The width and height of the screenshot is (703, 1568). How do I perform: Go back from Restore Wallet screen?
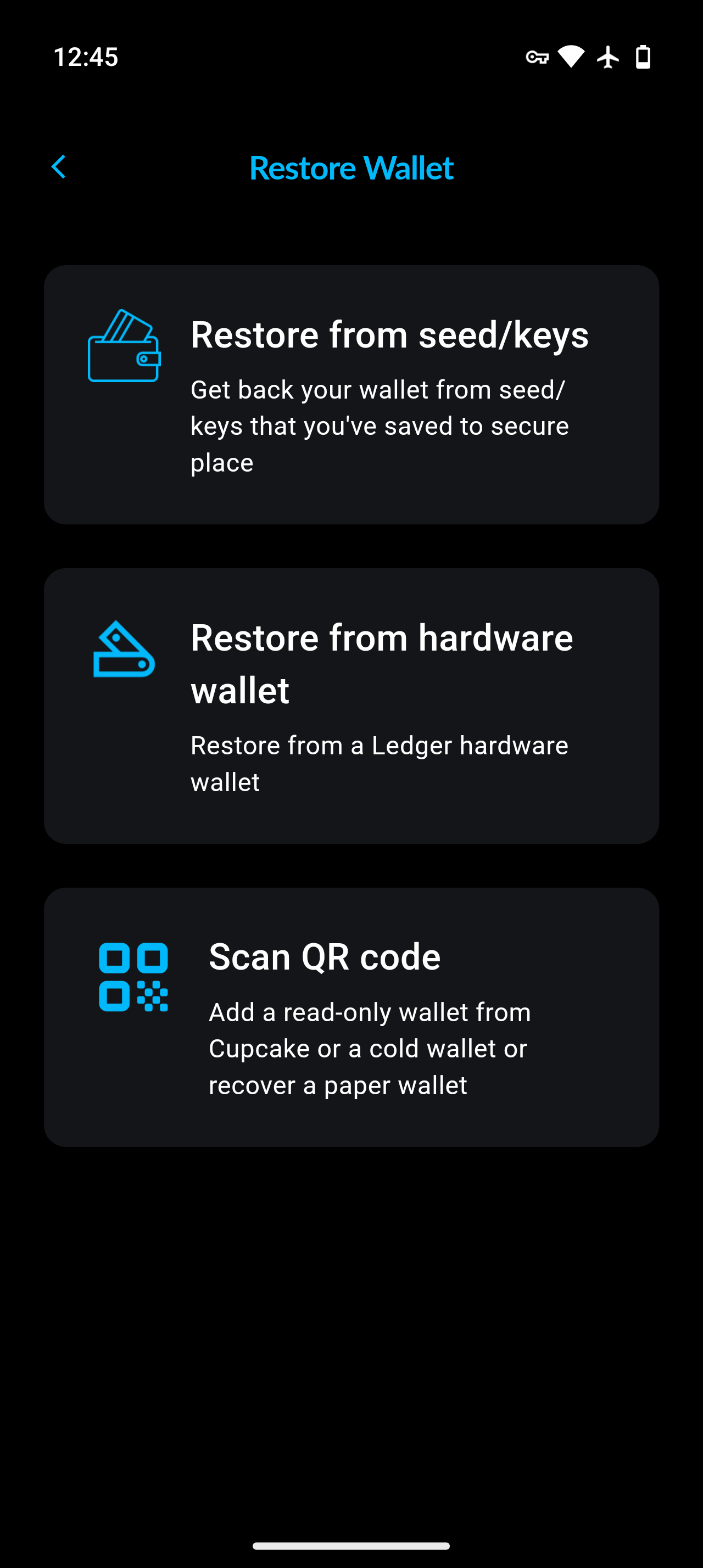coord(59,167)
